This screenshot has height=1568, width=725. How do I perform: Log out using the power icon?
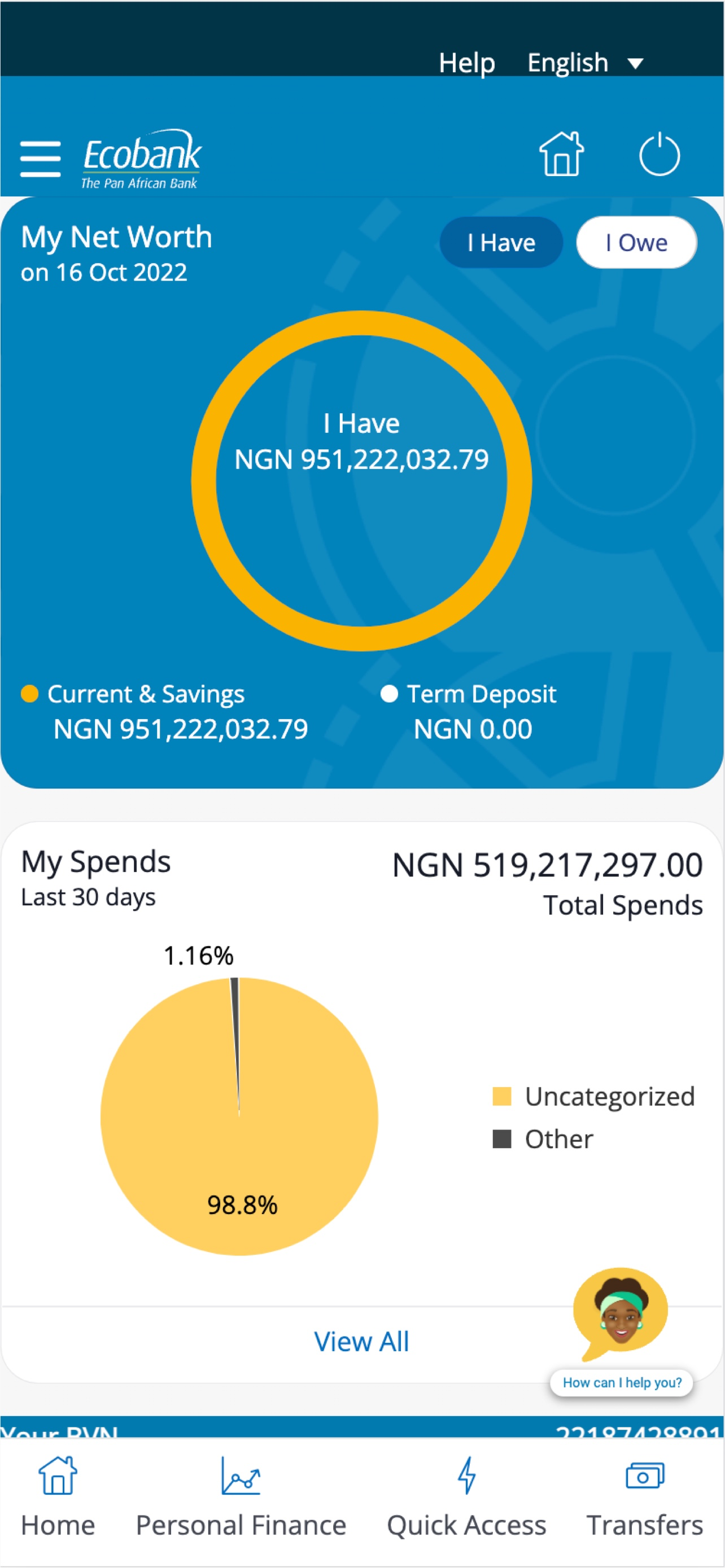click(661, 154)
